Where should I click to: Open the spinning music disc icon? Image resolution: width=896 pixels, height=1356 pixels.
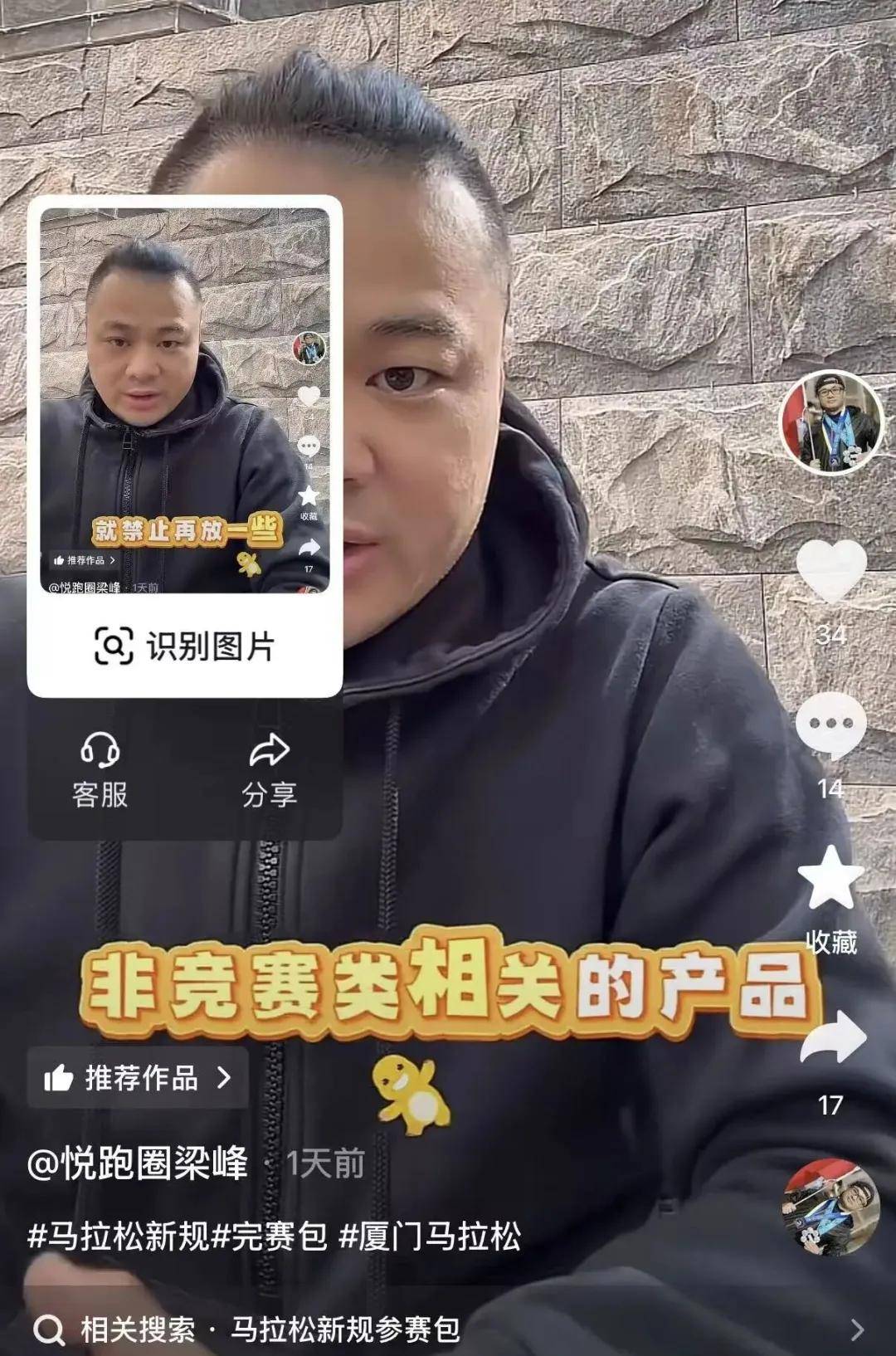(x=830, y=1207)
